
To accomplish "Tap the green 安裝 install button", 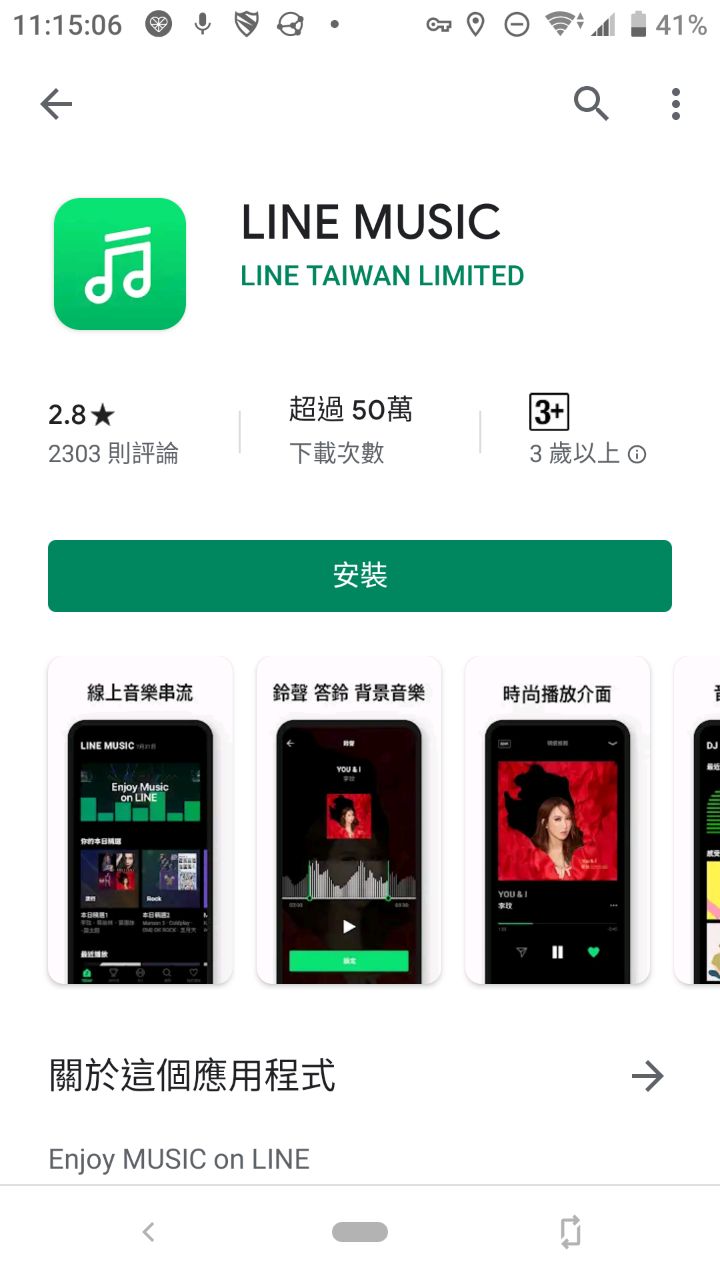I will click(x=360, y=576).
